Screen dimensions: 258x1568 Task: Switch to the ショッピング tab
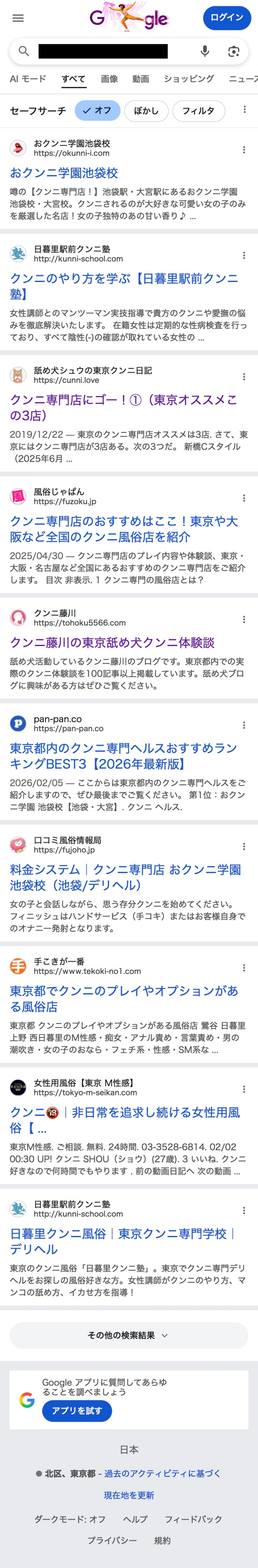pos(189,78)
